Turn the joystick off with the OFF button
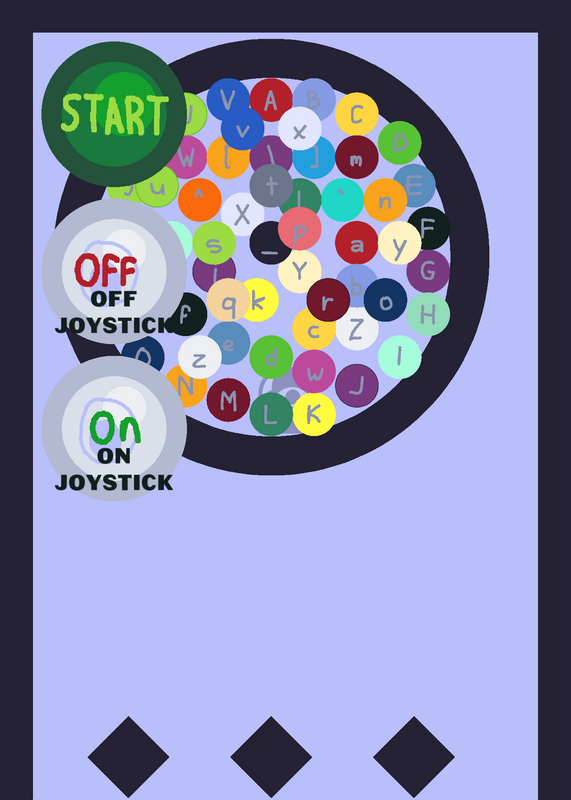 tap(114, 271)
